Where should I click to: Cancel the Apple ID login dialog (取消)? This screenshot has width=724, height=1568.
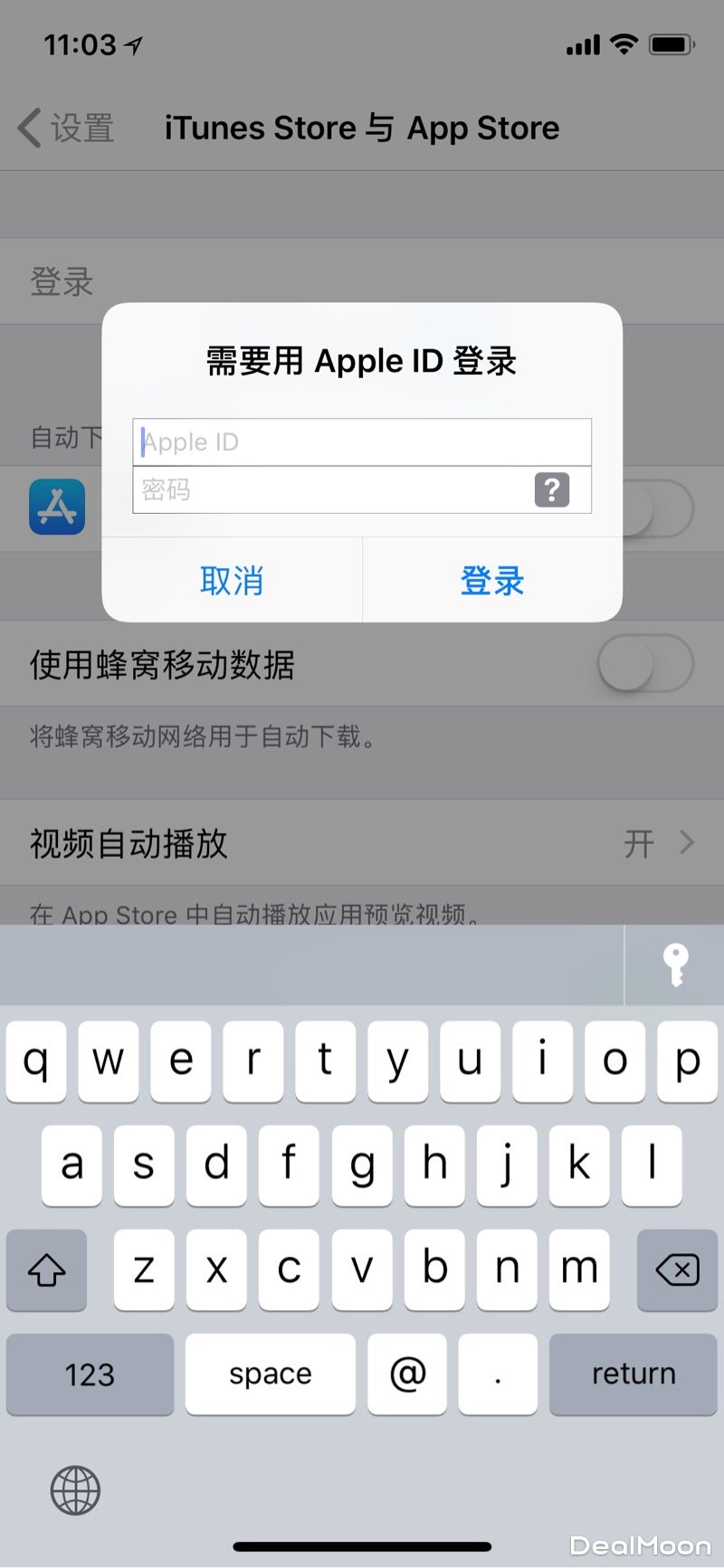232,581
